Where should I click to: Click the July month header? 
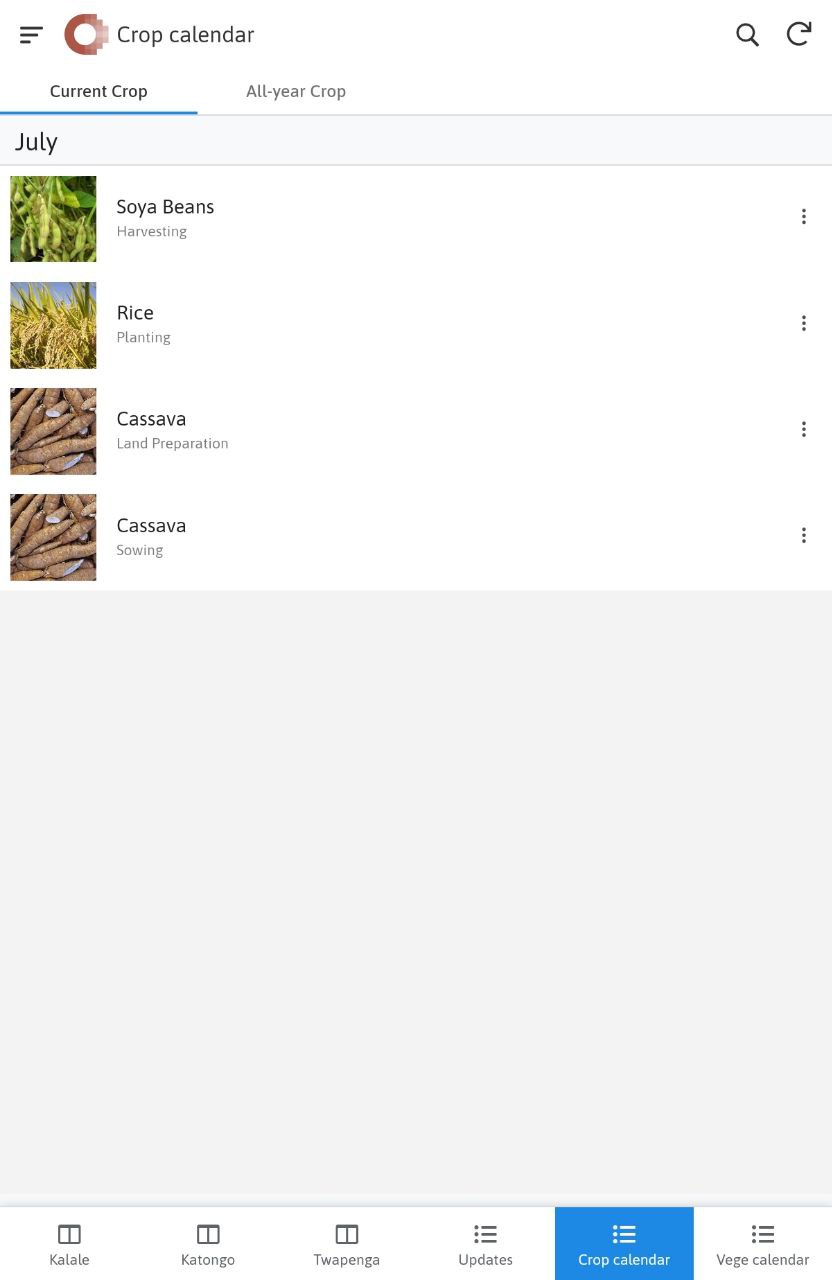pyautogui.click(x=36, y=141)
